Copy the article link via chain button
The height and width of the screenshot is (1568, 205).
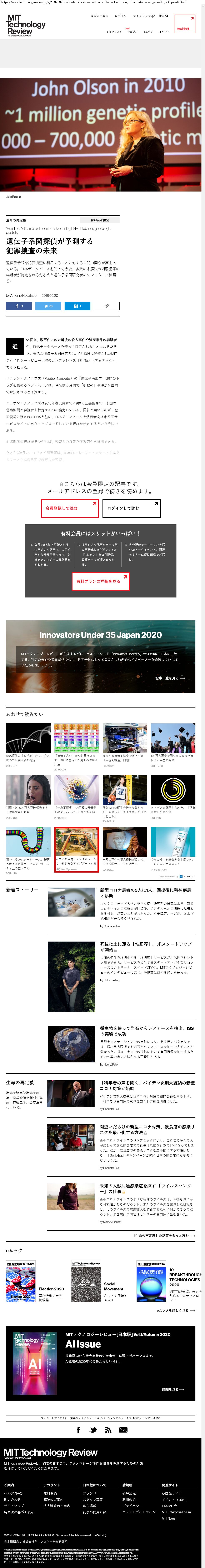click(106, 306)
